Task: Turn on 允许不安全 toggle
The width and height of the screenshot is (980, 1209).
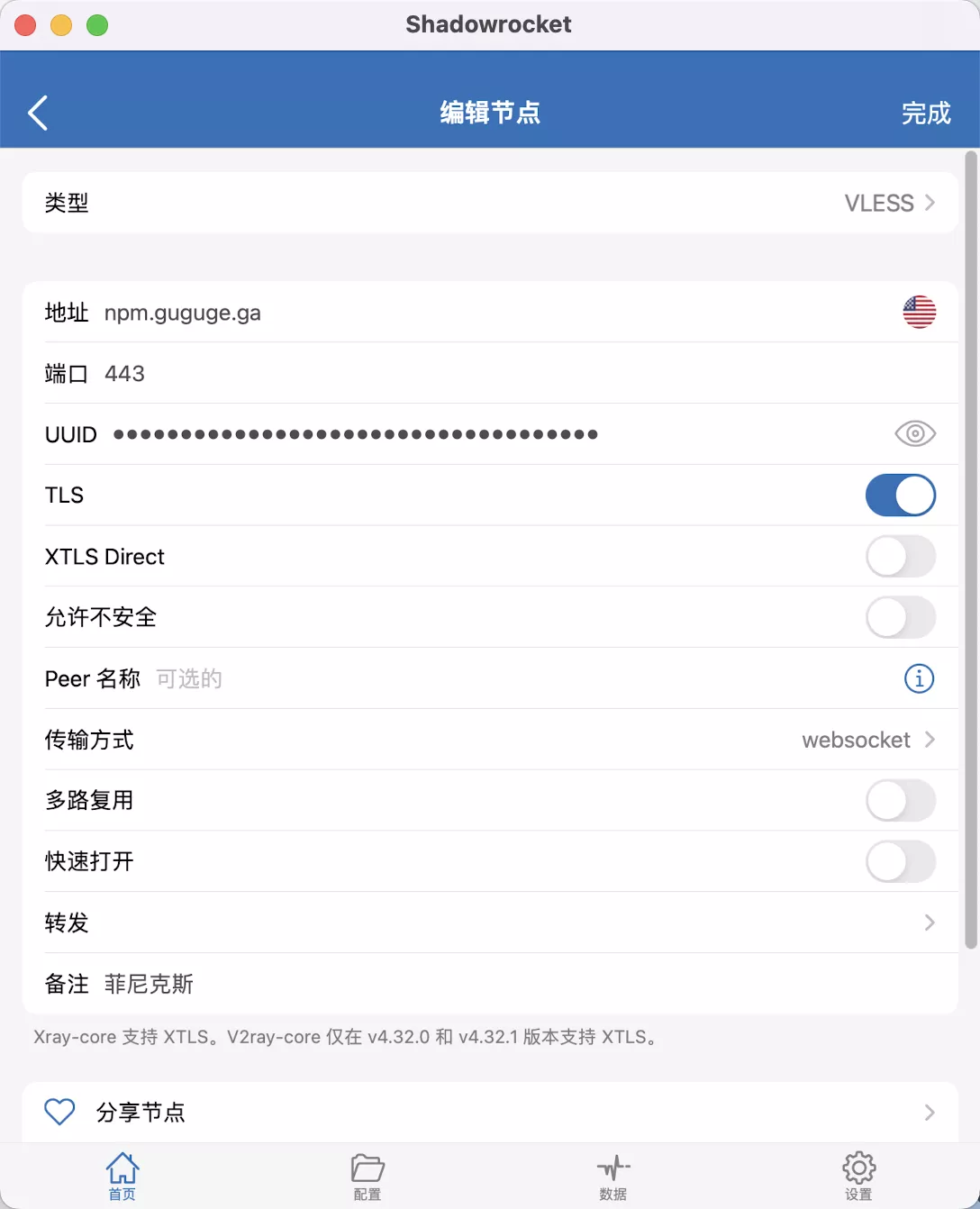Action: 900,618
